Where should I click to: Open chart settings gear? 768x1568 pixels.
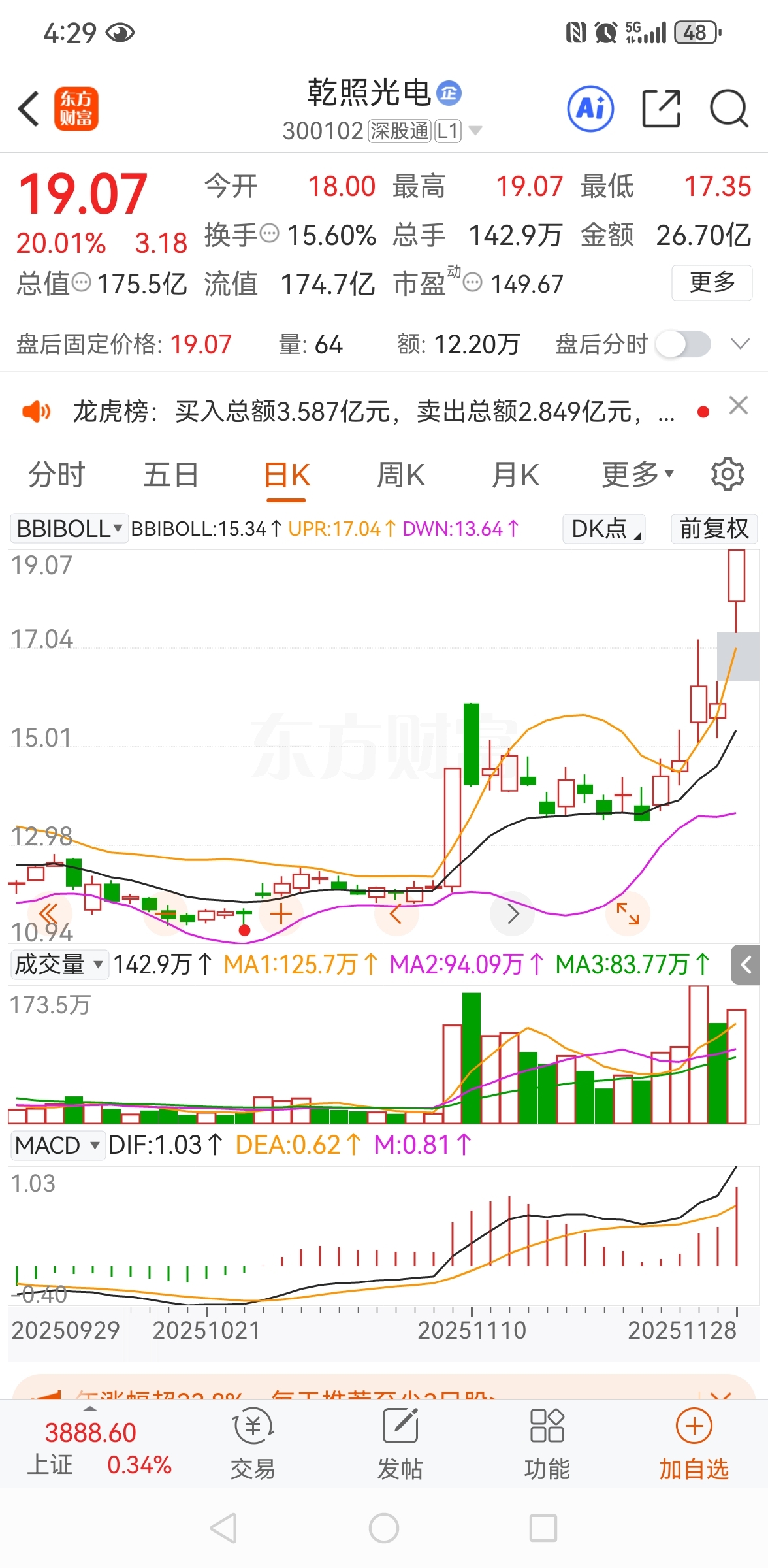coord(728,474)
